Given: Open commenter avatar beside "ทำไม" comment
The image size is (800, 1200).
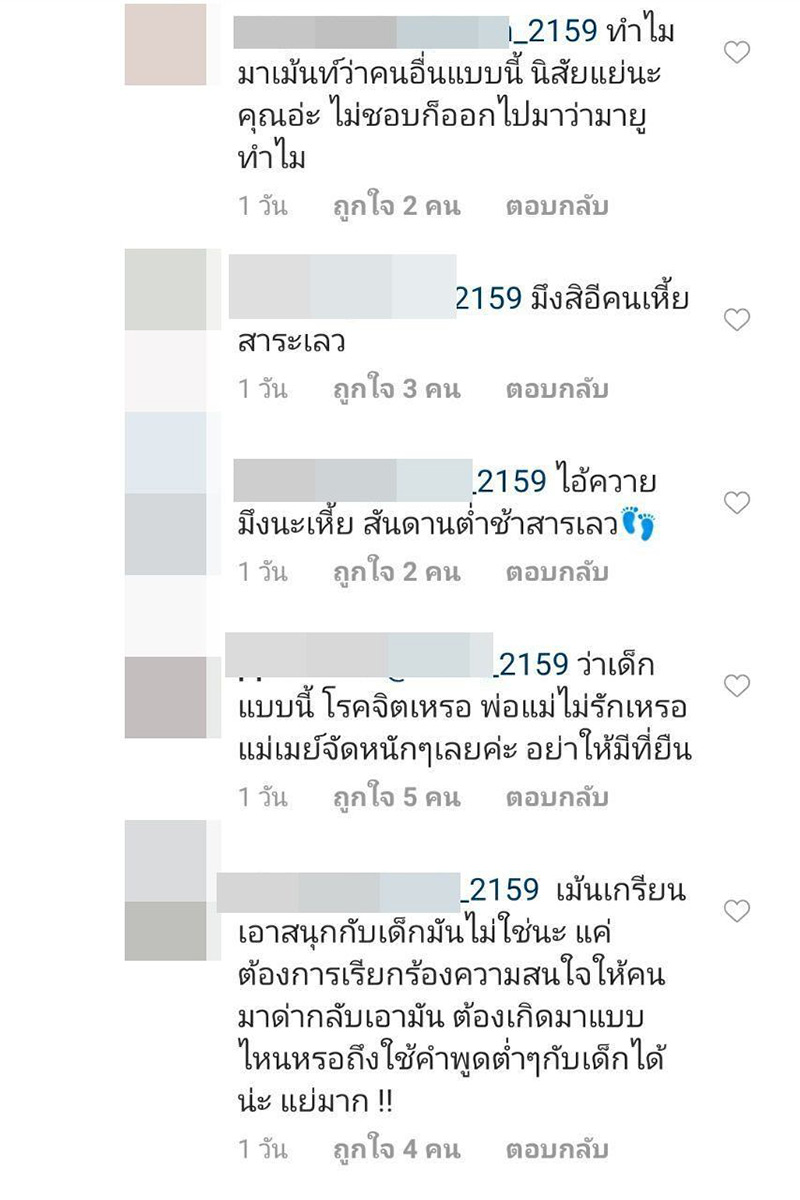Looking at the screenshot, I should (165, 45).
